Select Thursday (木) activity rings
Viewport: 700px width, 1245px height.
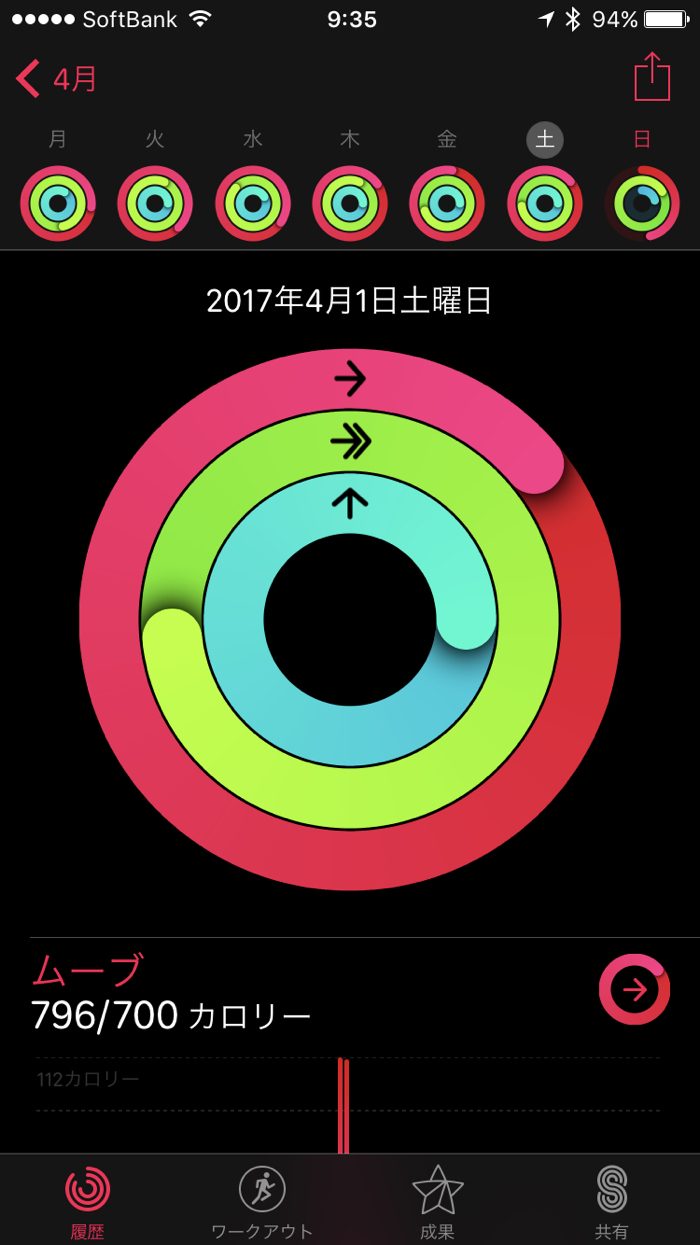pyautogui.click(x=350, y=204)
